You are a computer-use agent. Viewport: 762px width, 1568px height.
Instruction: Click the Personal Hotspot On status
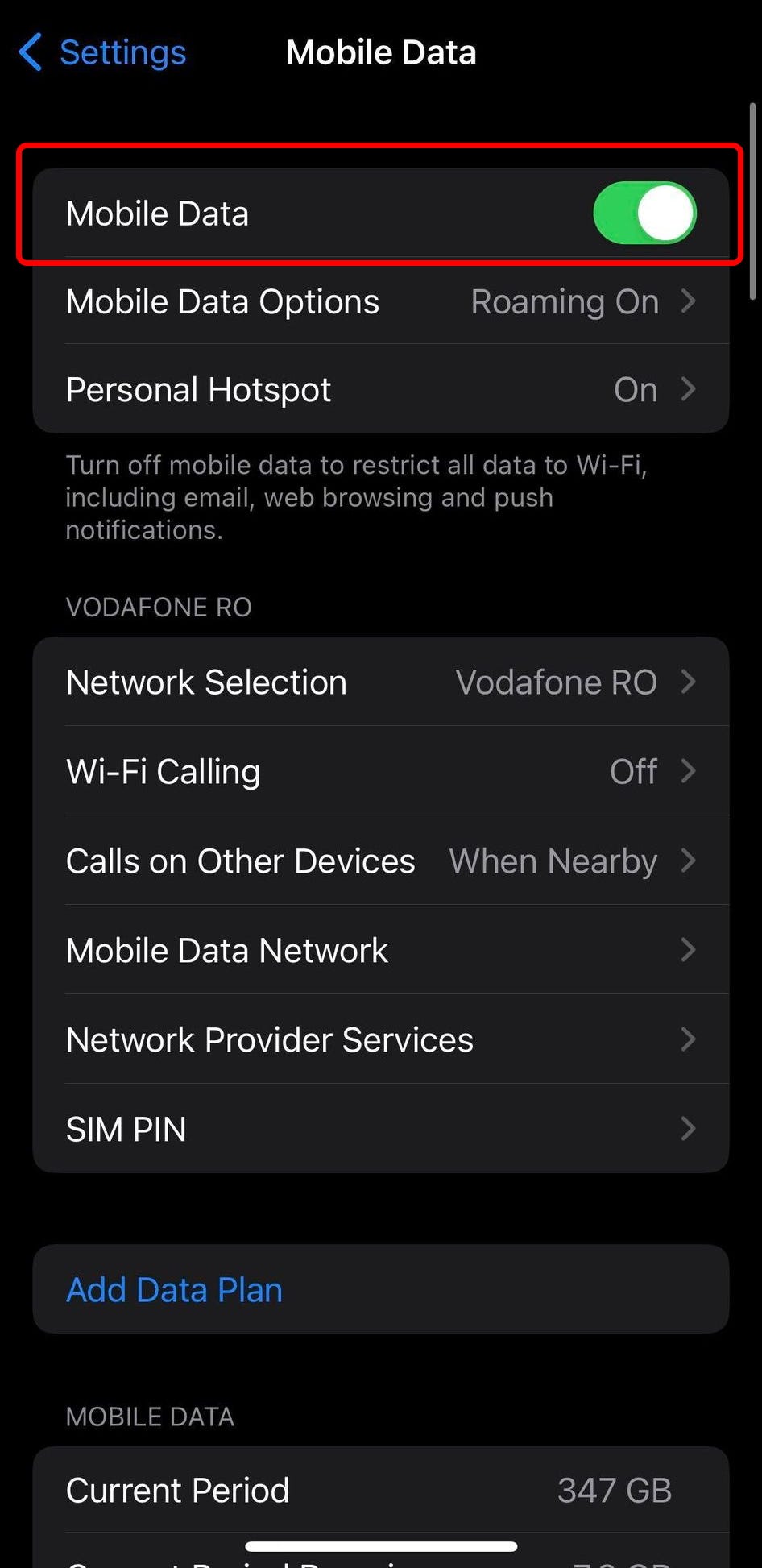(635, 389)
